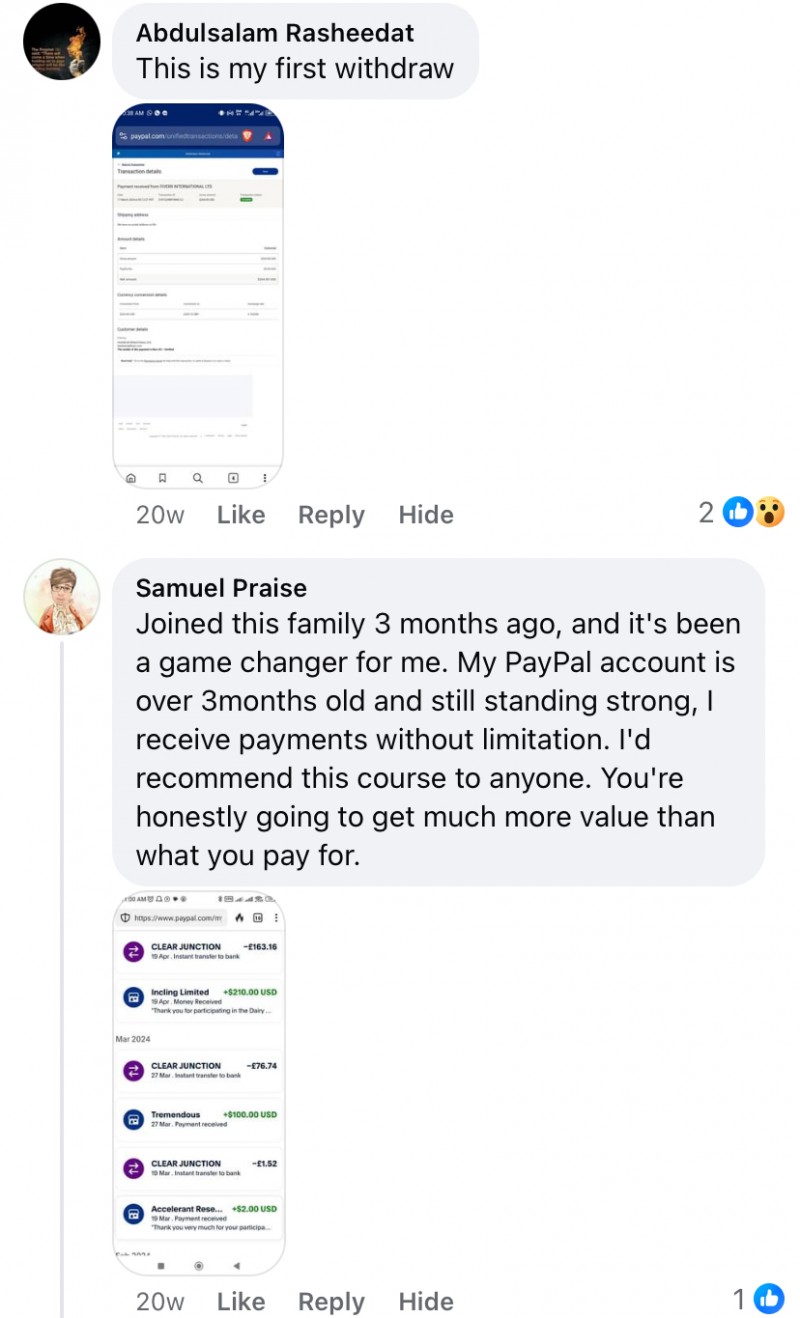Hide Samuel Praise's comment
800x1318 pixels.
[426, 1302]
